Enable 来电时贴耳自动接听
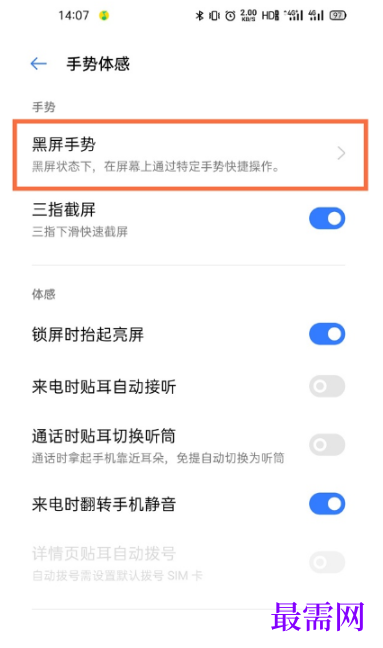383x648 pixels. [x=327, y=386]
